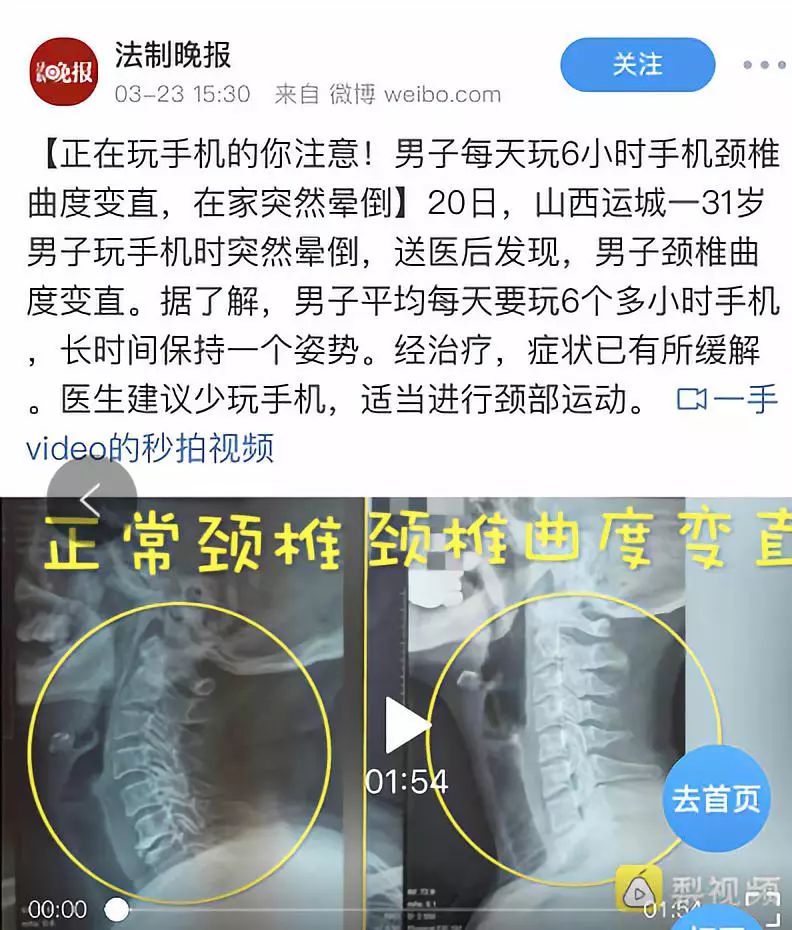Image resolution: width=792 pixels, height=930 pixels.
Task: Play the video using the center play triangle
Action: click(x=403, y=723)
